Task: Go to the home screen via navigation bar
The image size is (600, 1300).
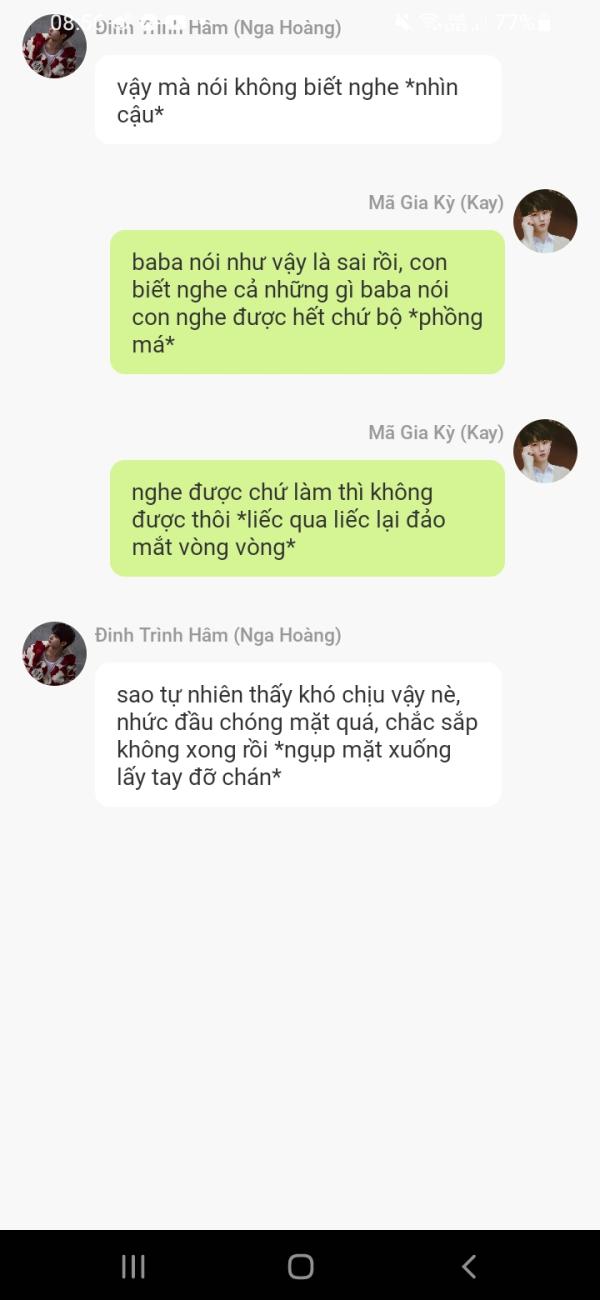Action: click(x=300, y=1266)
